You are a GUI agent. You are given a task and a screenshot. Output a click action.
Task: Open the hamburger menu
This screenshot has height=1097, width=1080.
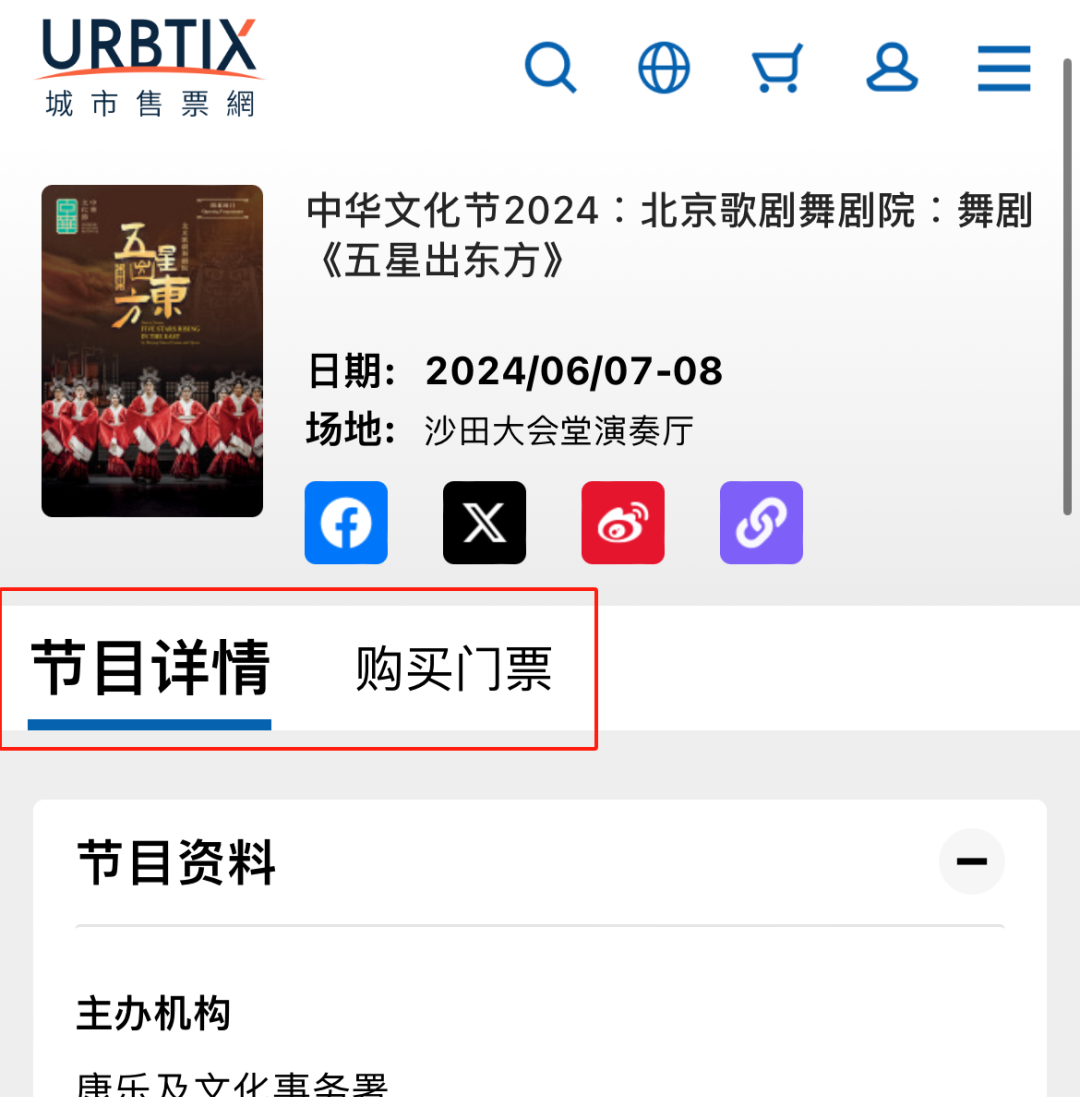coord(1004,68)
